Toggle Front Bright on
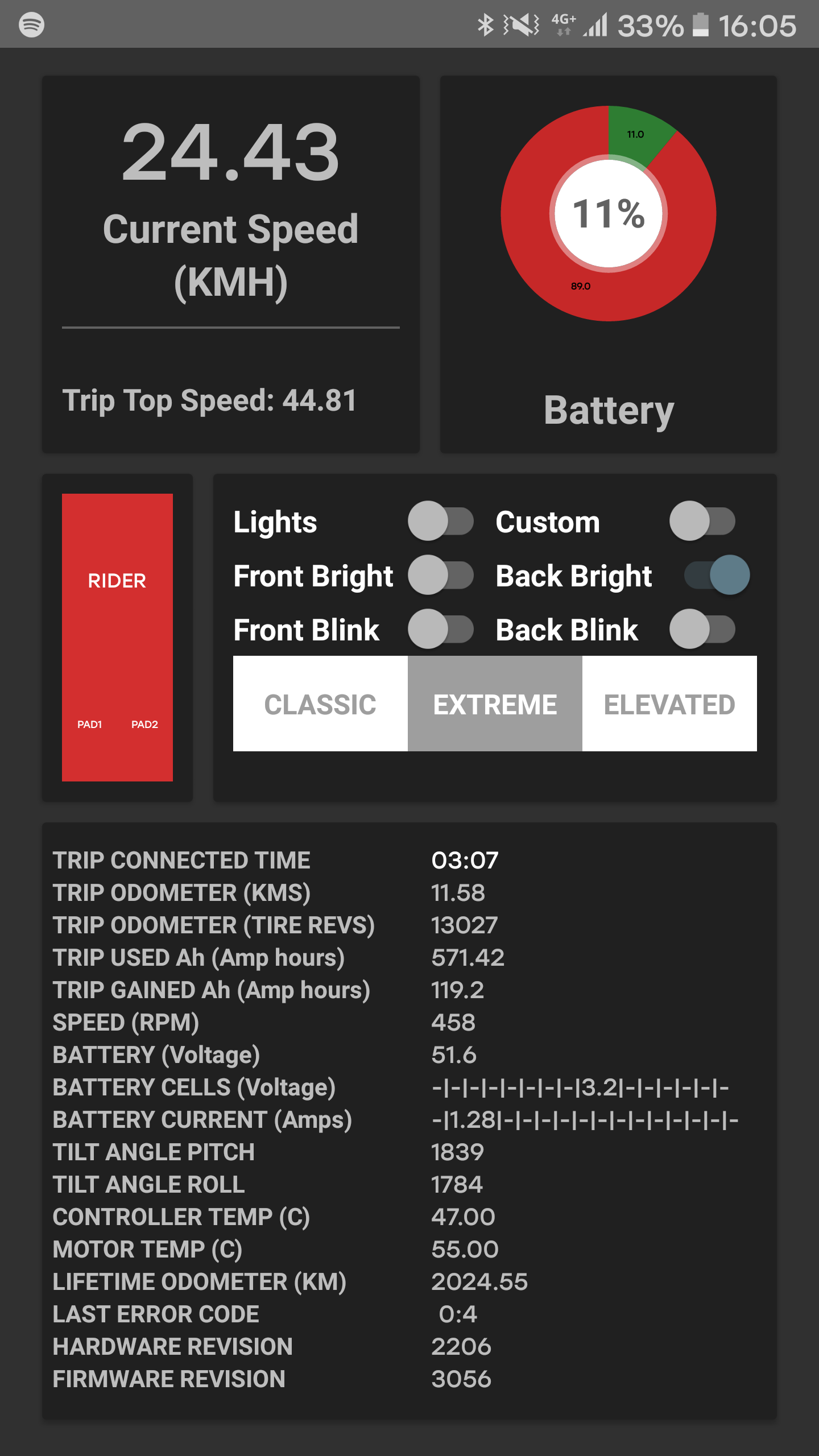Viewport: 819px width, 1456px height. pyautogui.click(x=440, y=575)
